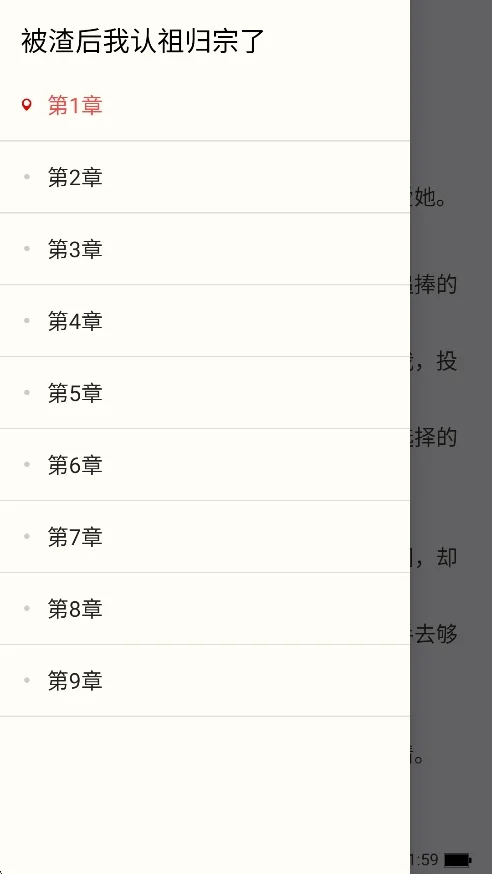
Task: Open chapter 第5章
Action: 204,393
